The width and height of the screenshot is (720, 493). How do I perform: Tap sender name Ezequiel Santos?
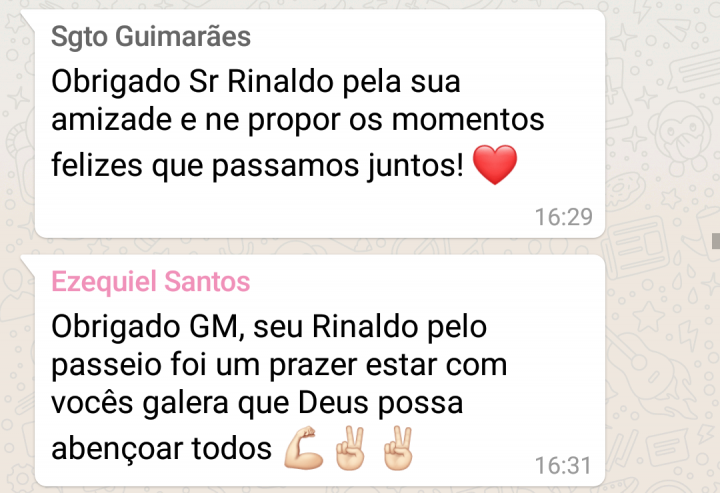(x=150, y=282)
